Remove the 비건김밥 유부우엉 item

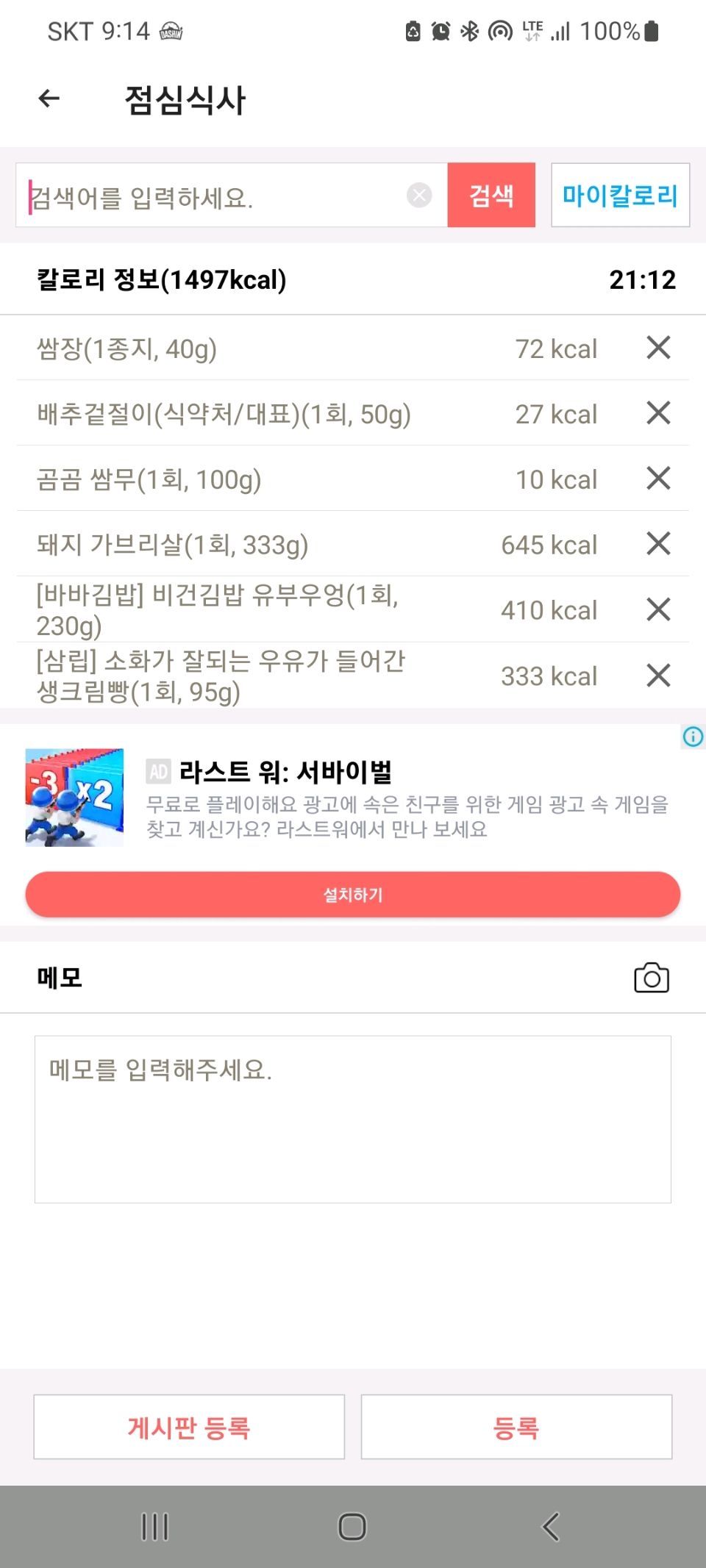click(x=658, y=609)
